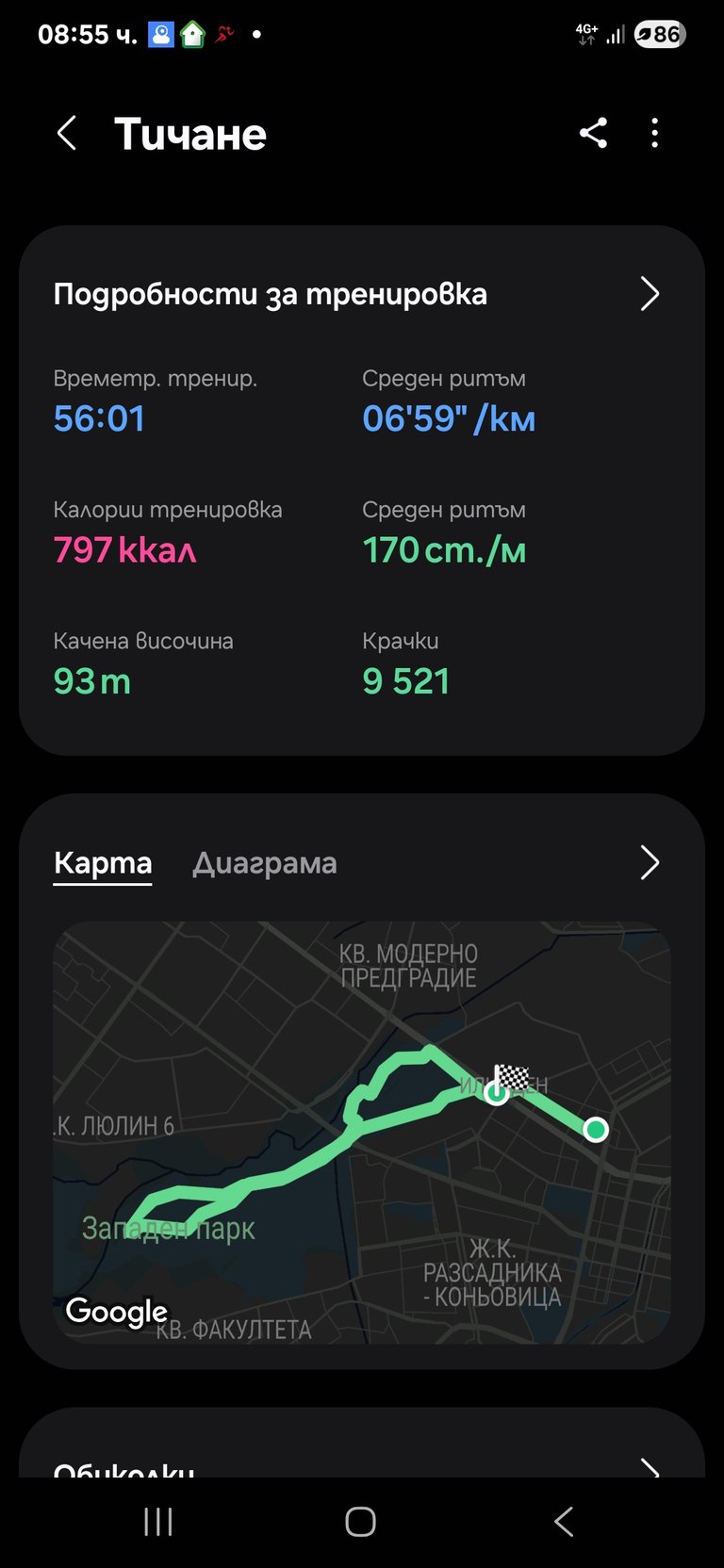Go back from the Тичане screen

coord(66,134)
